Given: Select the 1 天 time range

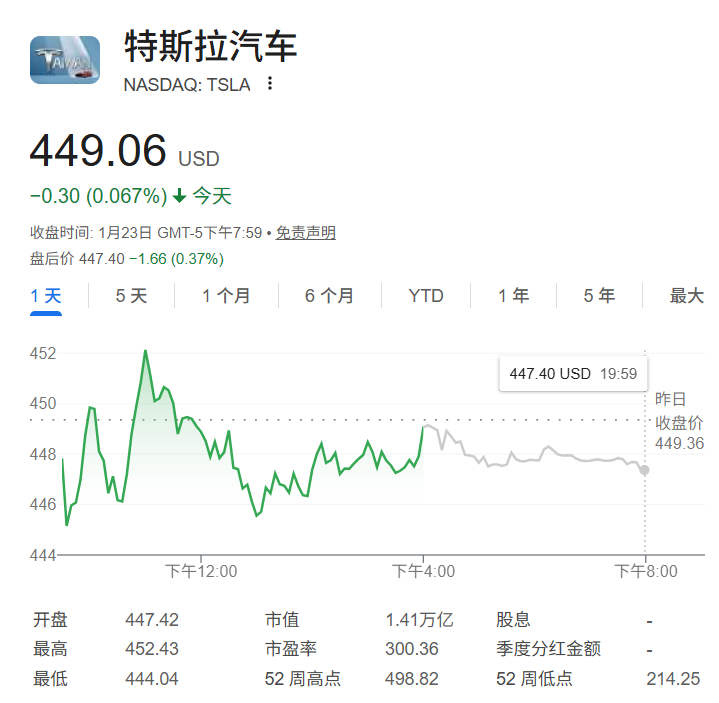Looking at the screenshot, I should [46, 296].
